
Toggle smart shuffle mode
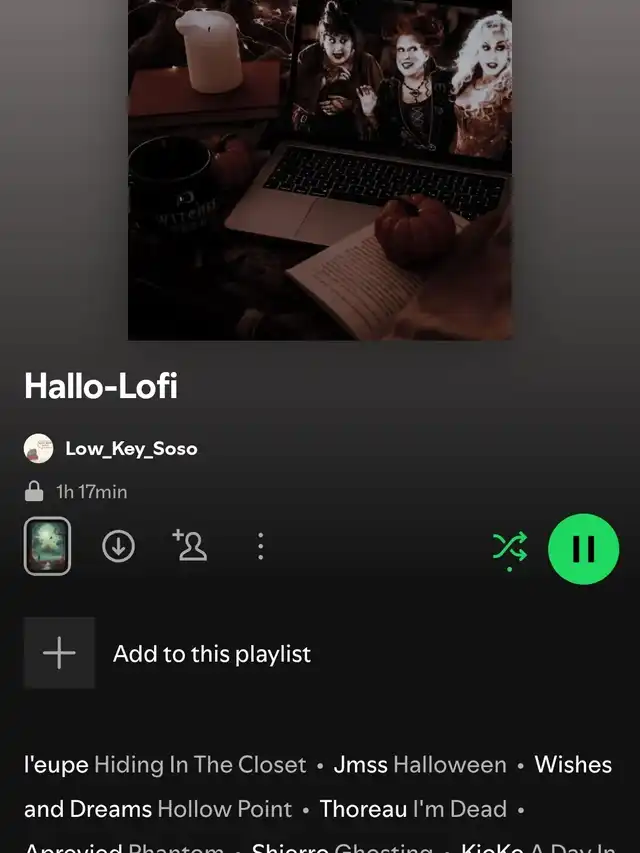pyautogui.click(x=510, y=548)
